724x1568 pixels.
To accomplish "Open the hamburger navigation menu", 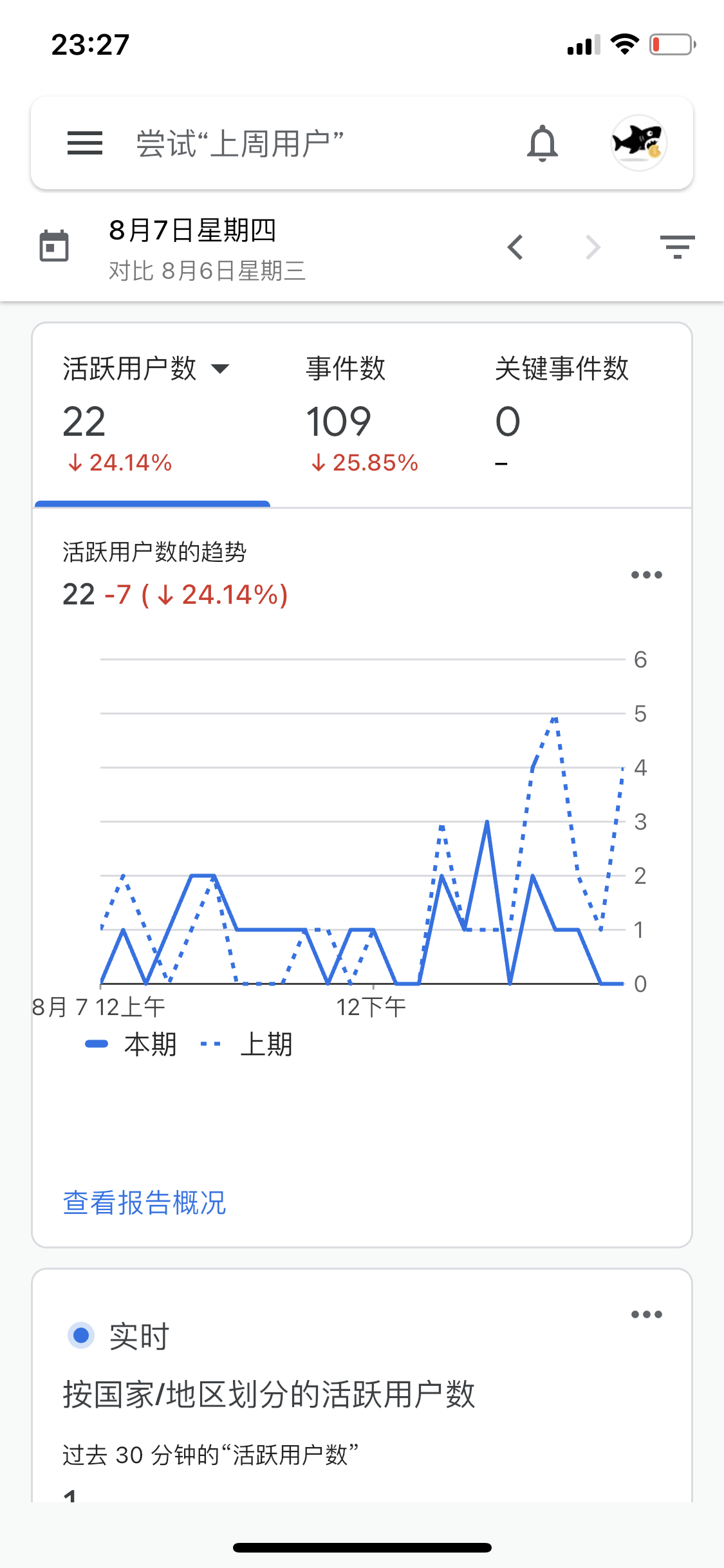I will click(x=85, y=143).
